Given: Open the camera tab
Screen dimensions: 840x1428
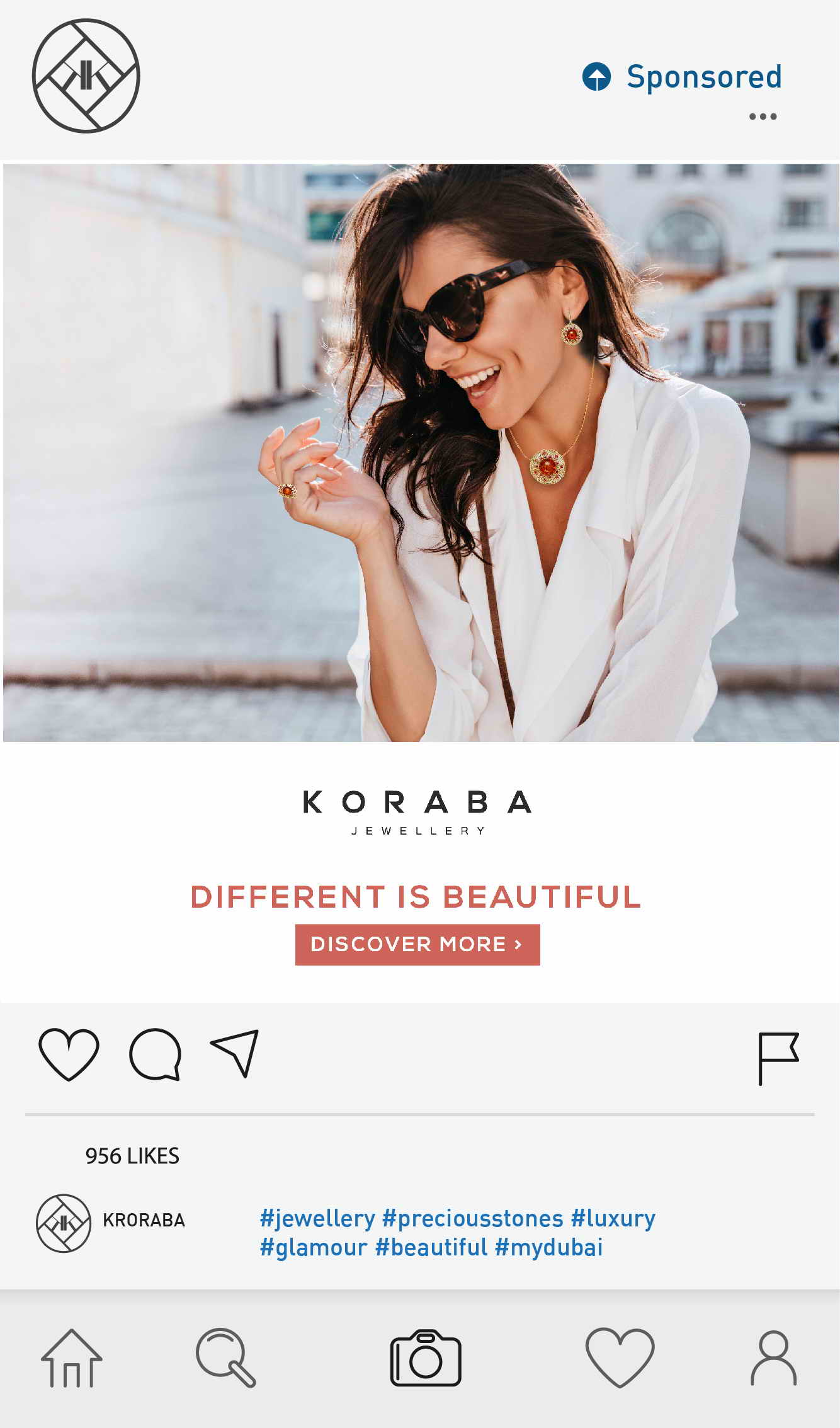Looking at the screenshot, I should (x=426, y=1358).
